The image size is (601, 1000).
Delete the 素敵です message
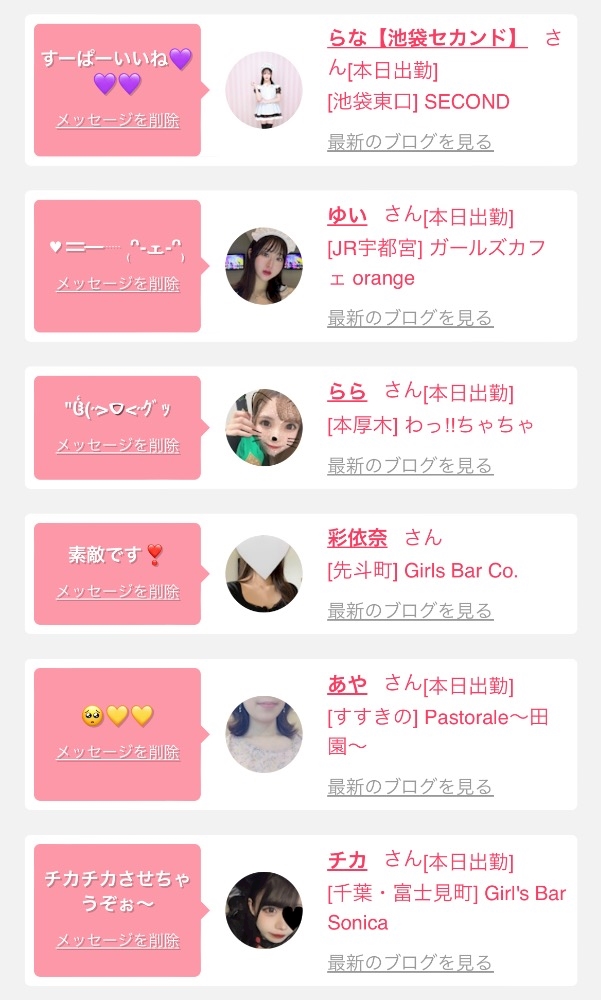(118, 592)
